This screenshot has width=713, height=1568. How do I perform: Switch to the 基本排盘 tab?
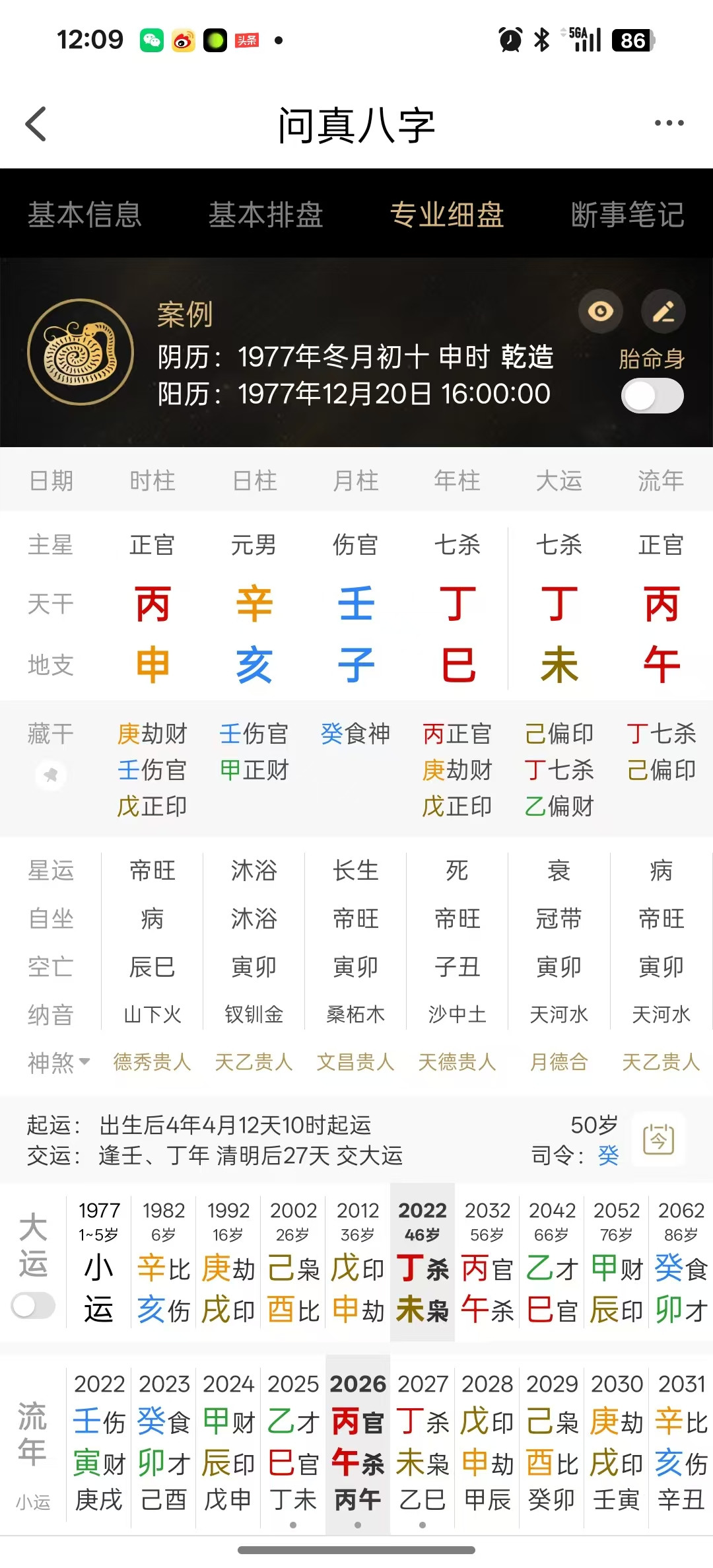coord(265,215)
